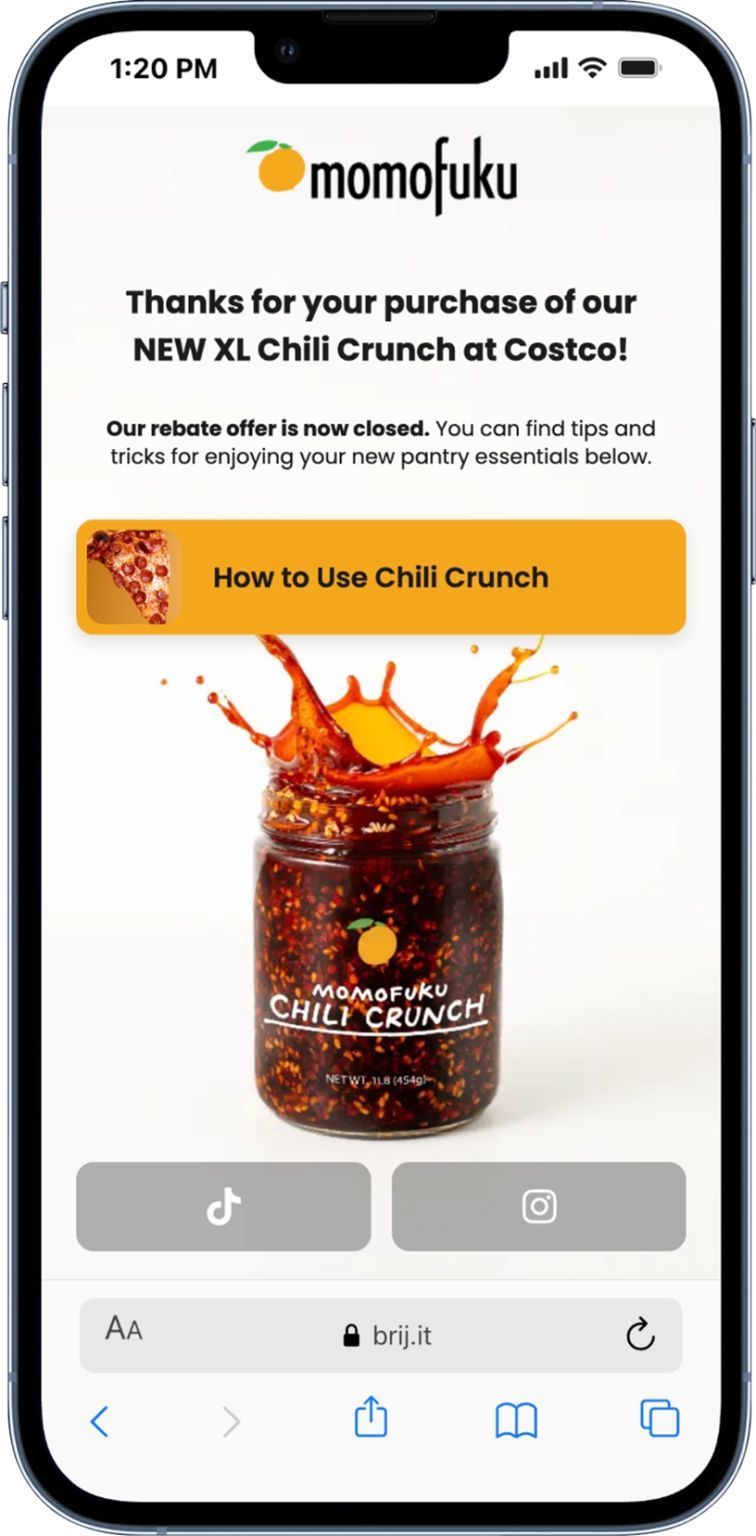Open How to Use Chili Crunch
The width and height of the screenshot is (756, 1536).
(x=381, y=577)
